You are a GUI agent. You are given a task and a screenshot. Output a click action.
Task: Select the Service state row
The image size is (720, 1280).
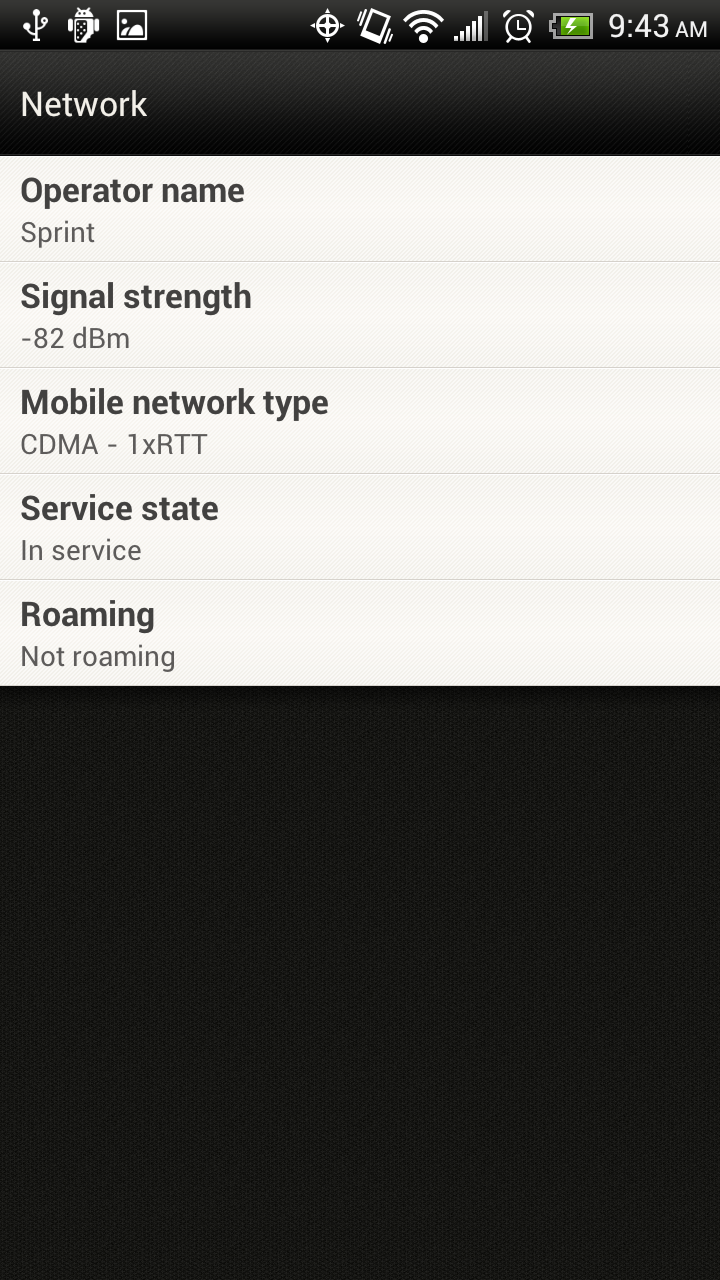(360, 527)
